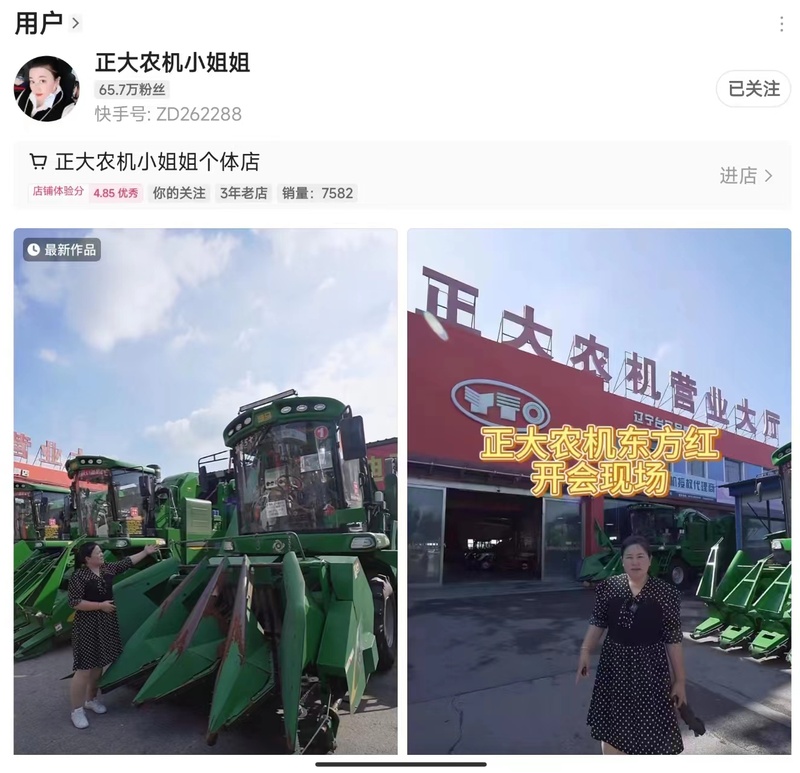Screen dimensions: 800x773
Task: Enter the shop via 进店
Action: coord(746,176)
